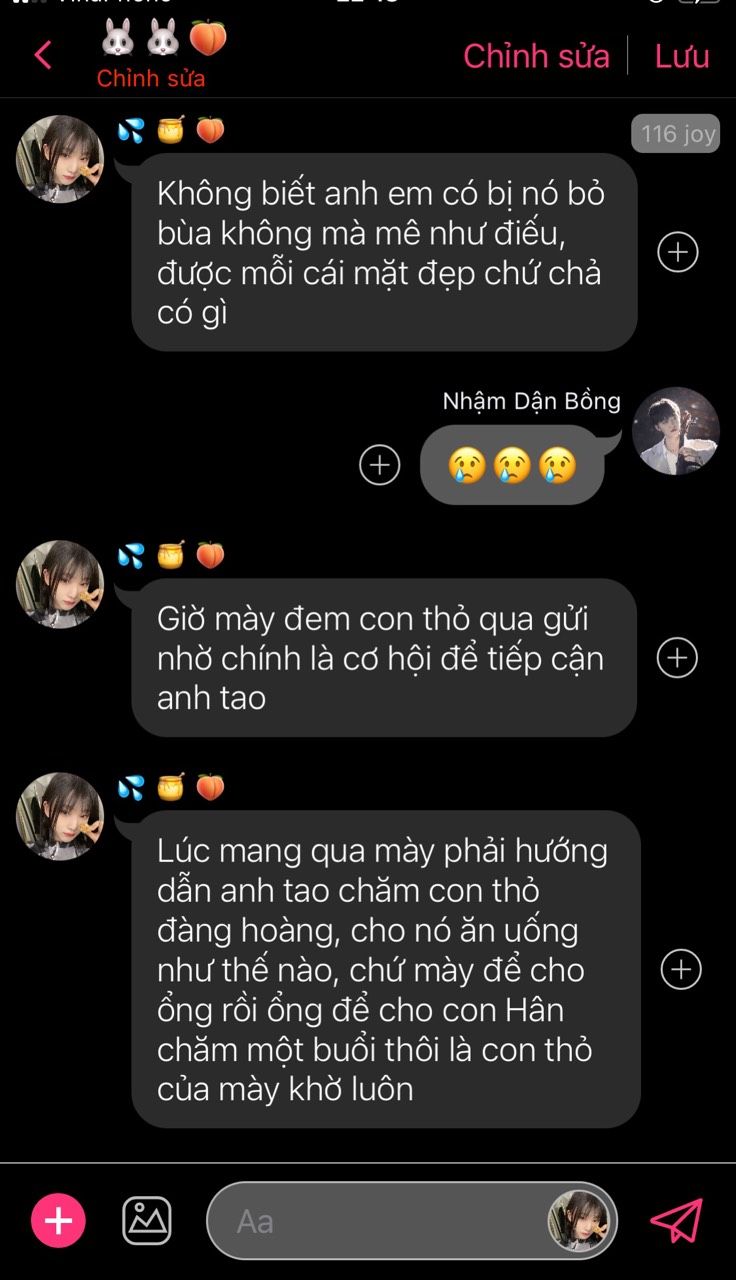Screen dimensions: 736x1280
Task: Tap plus beside the "Lúc mang qua mày" message
Action: coord(681,969)
